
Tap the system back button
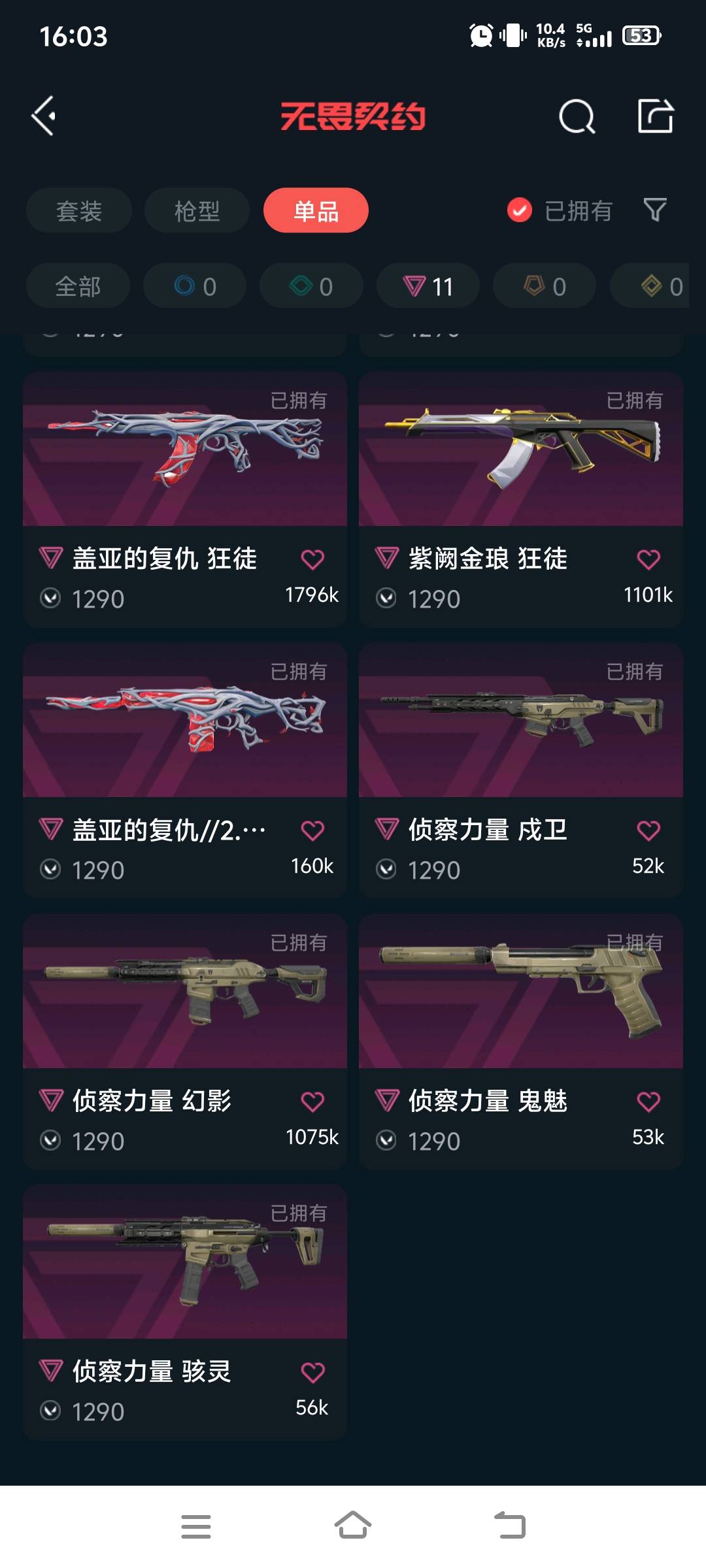pyautogui.click(x=510, y=1526)
